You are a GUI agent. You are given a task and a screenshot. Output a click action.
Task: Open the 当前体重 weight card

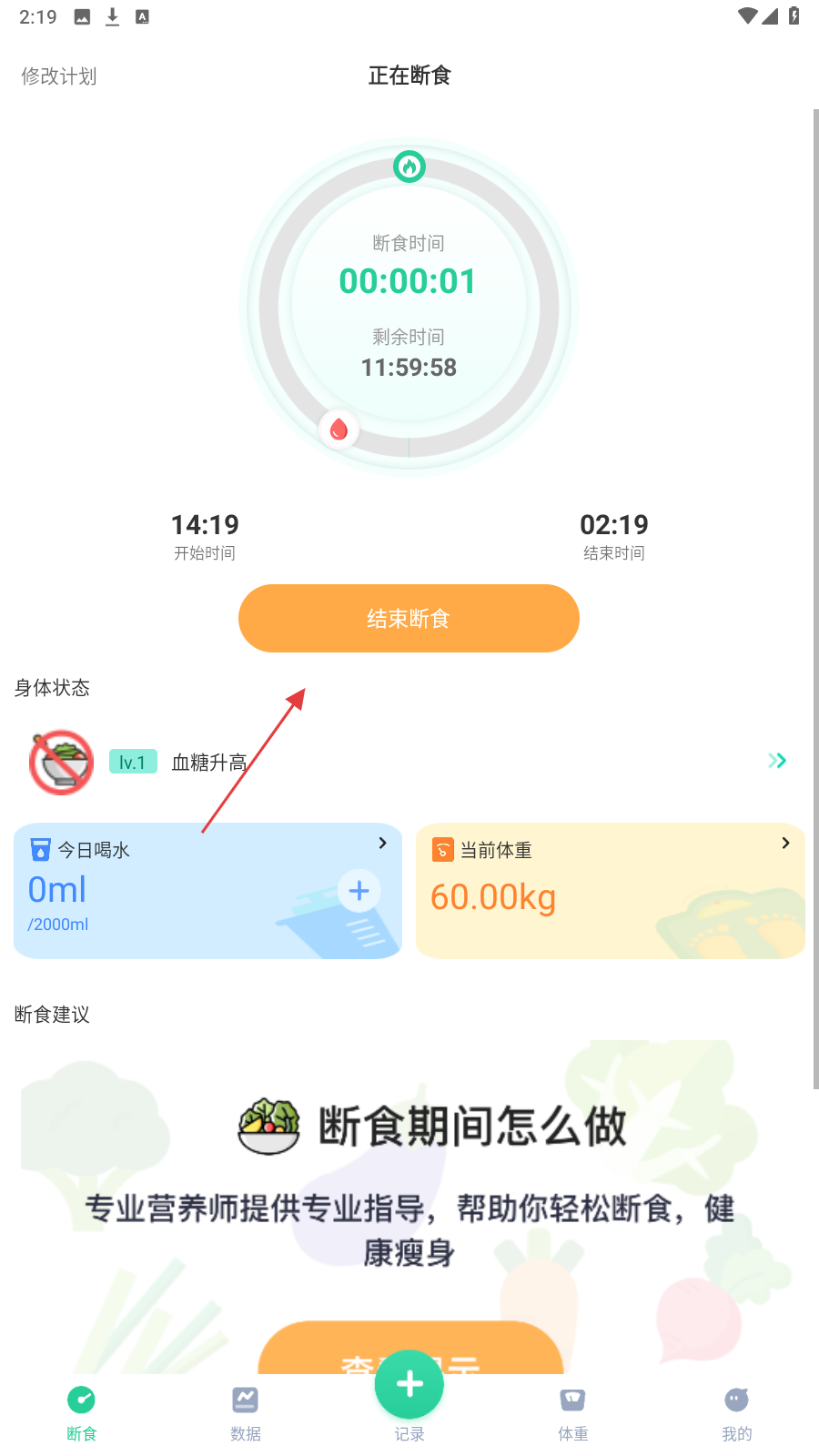tap(610, 891)
